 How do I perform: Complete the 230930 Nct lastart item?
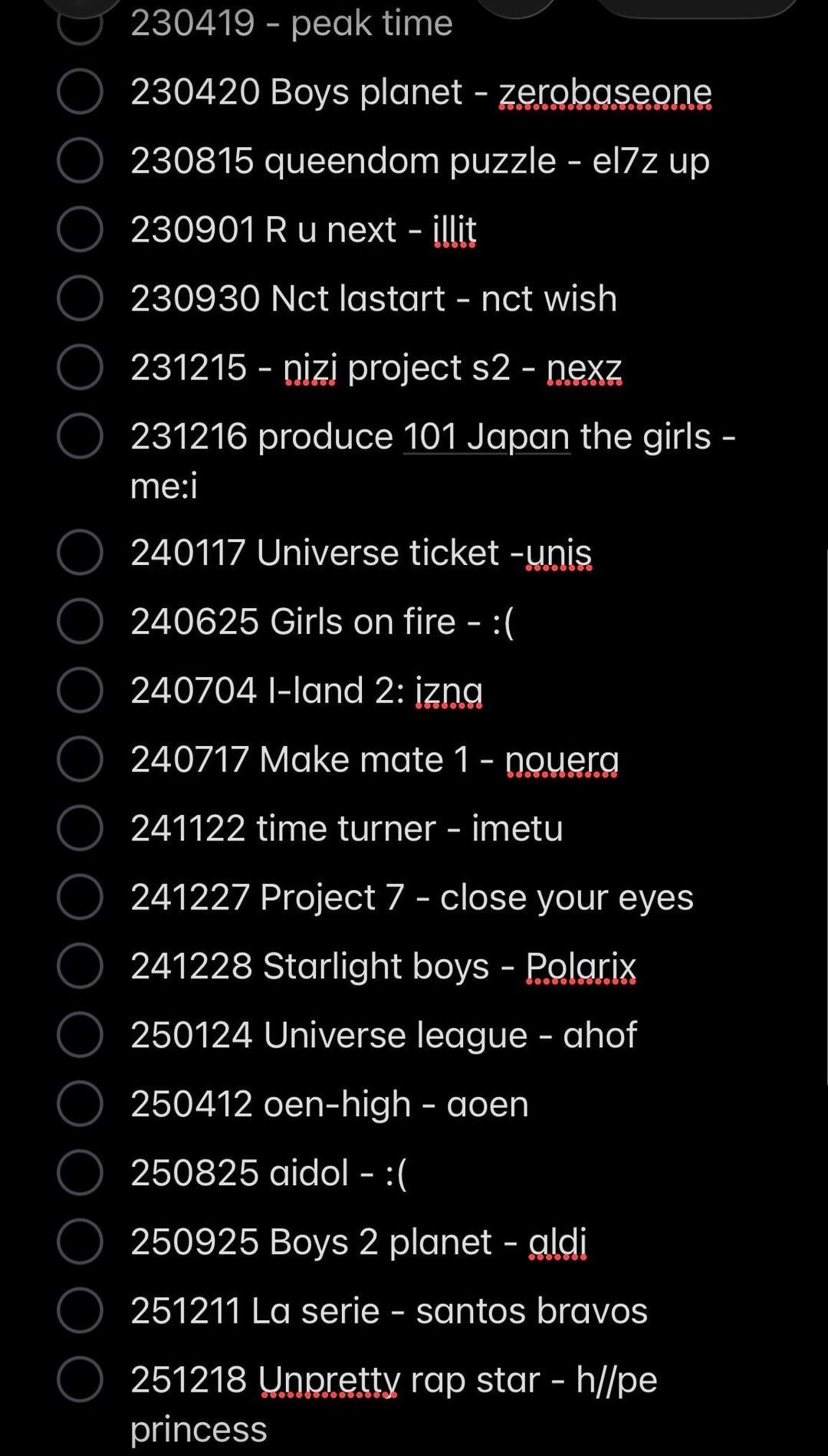[x=80, y=298]
